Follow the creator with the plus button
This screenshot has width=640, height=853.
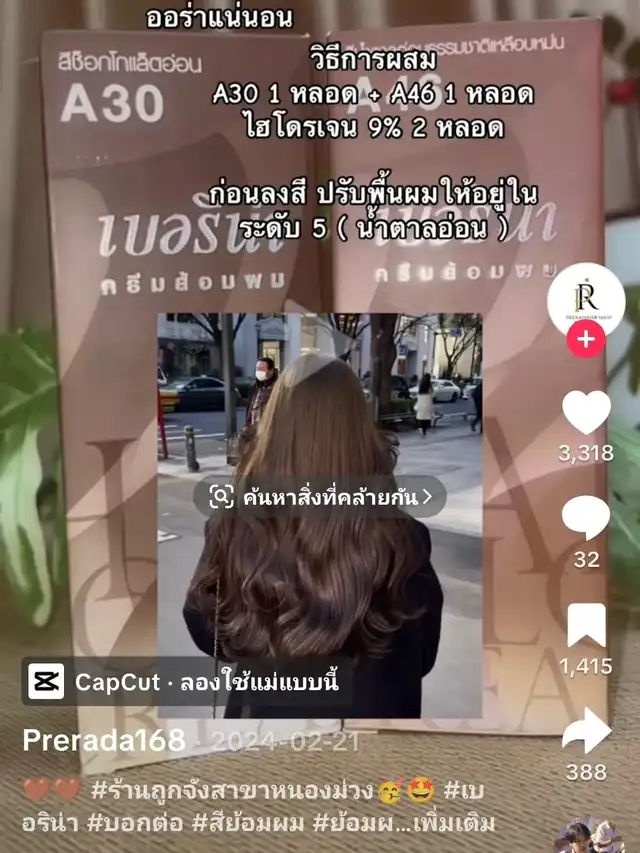click(x=586, y=340)
